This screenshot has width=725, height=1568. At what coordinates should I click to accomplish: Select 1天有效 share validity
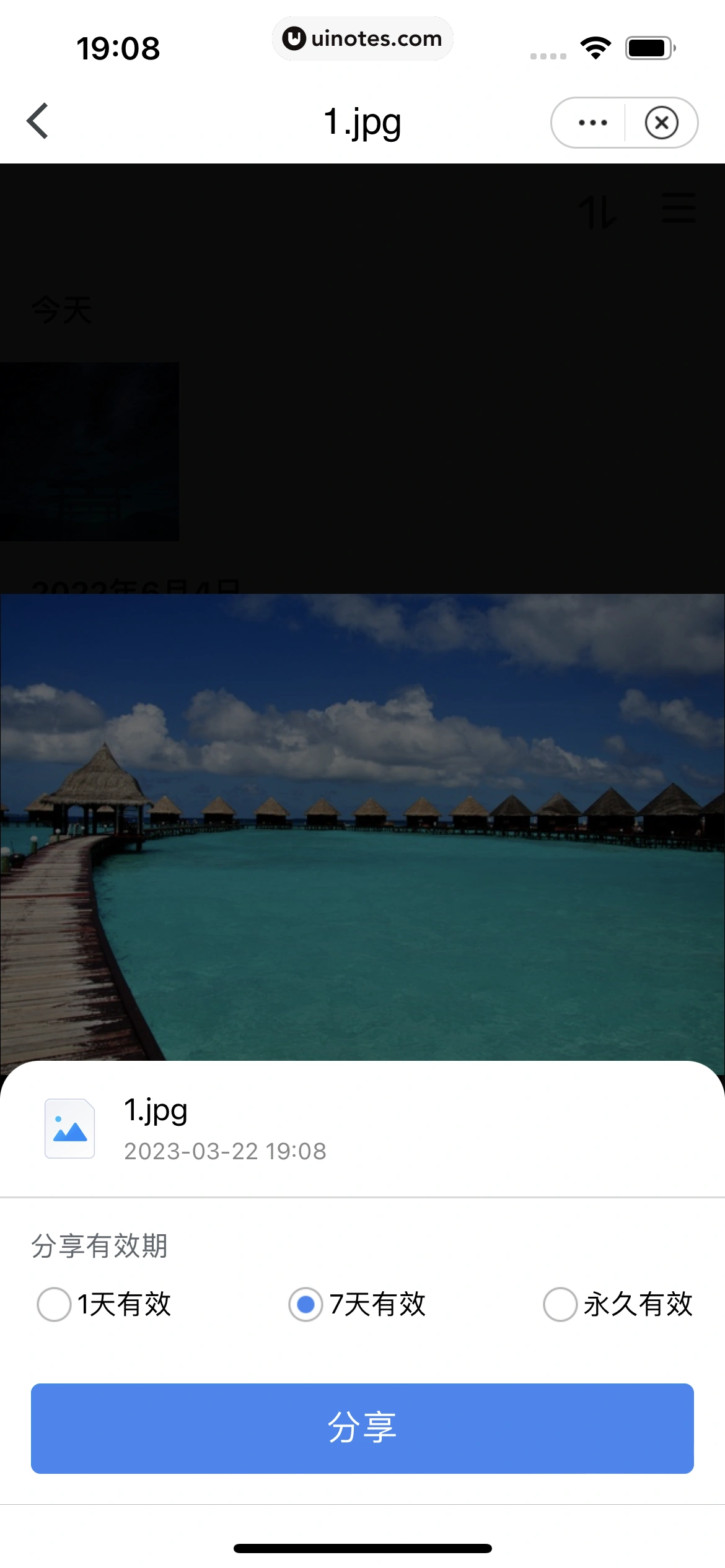[55, 1304]
